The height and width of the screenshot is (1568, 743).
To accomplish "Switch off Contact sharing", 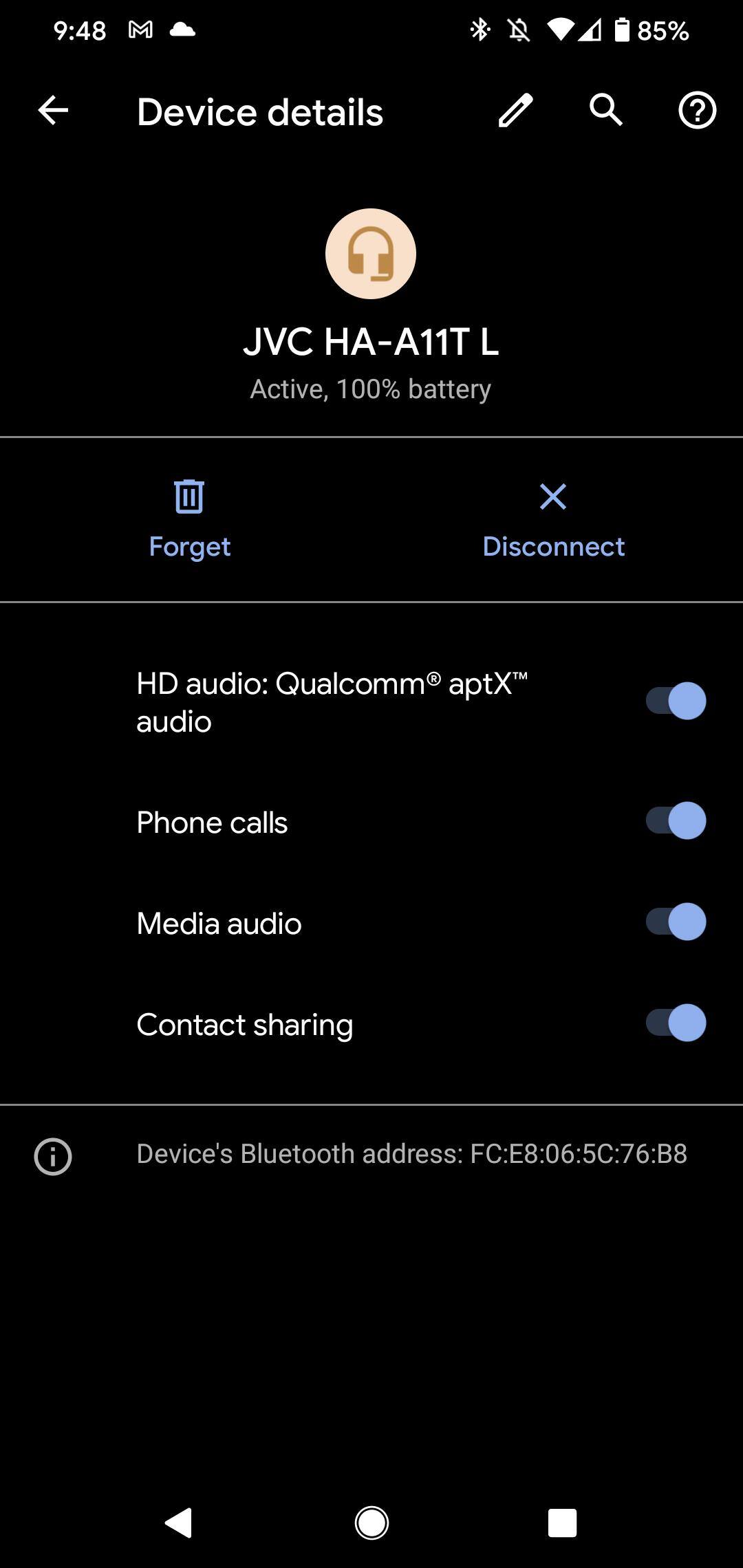I will (x=676, y=1023).
